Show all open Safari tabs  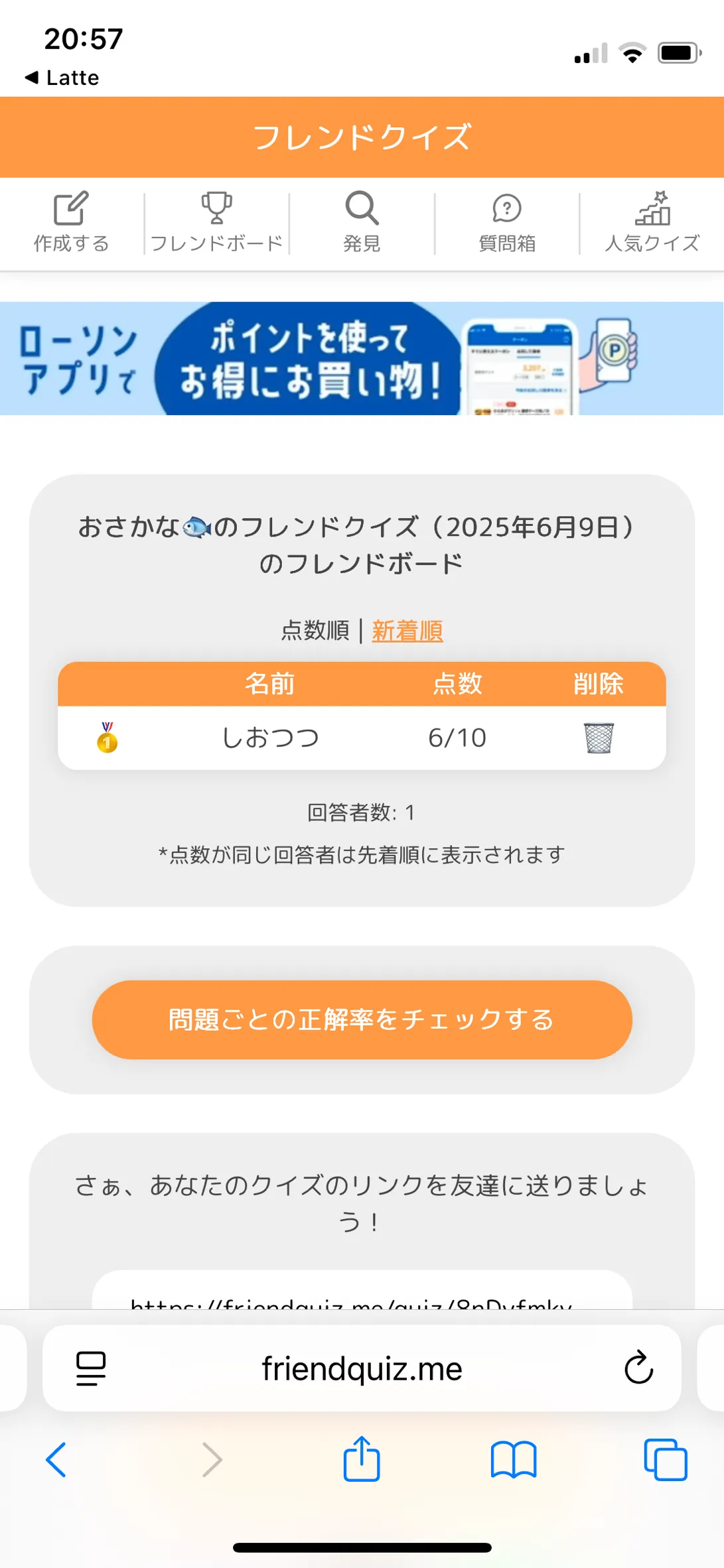665,1460
